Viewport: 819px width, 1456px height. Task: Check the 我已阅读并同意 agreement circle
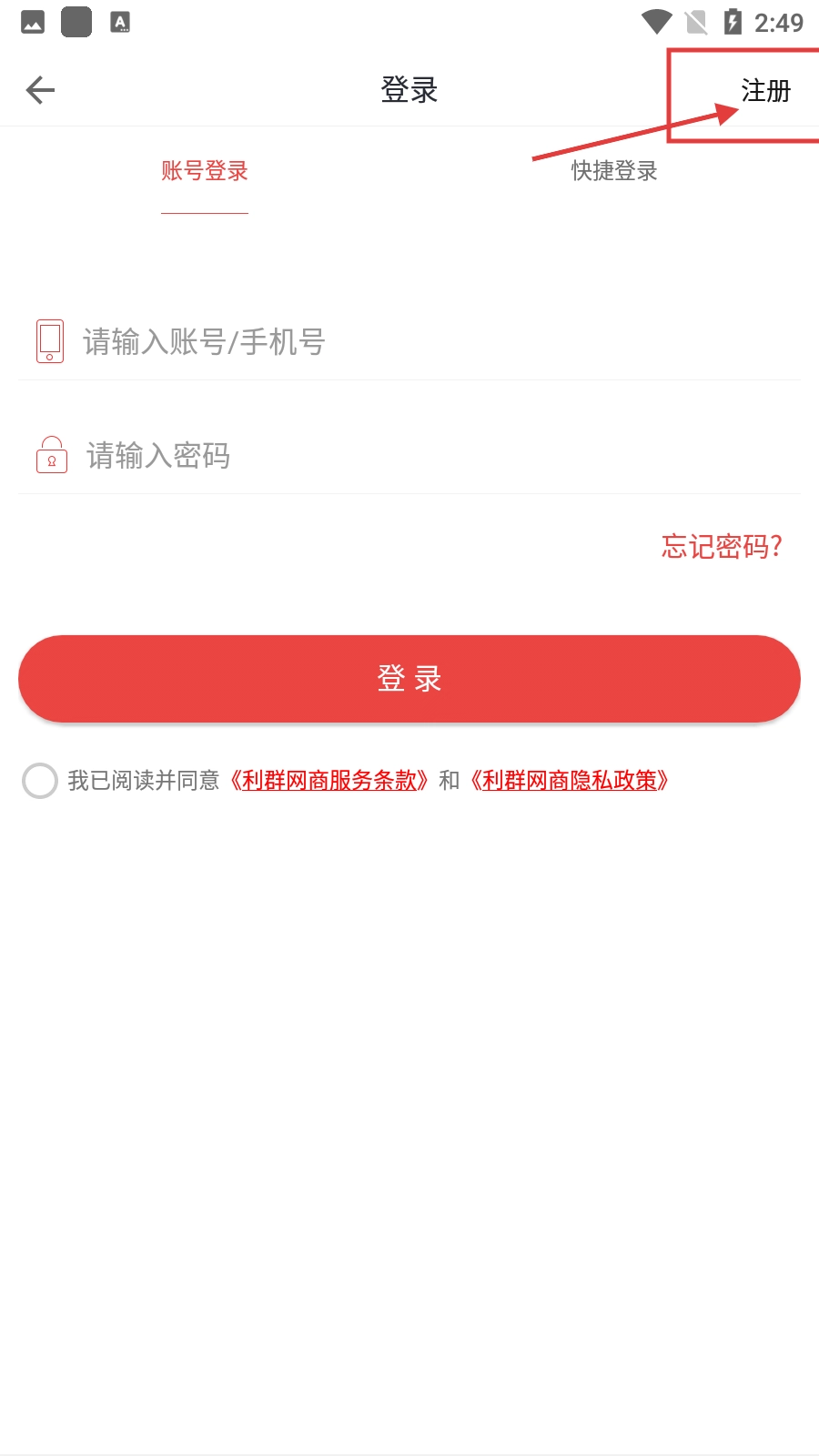(40, 781)
